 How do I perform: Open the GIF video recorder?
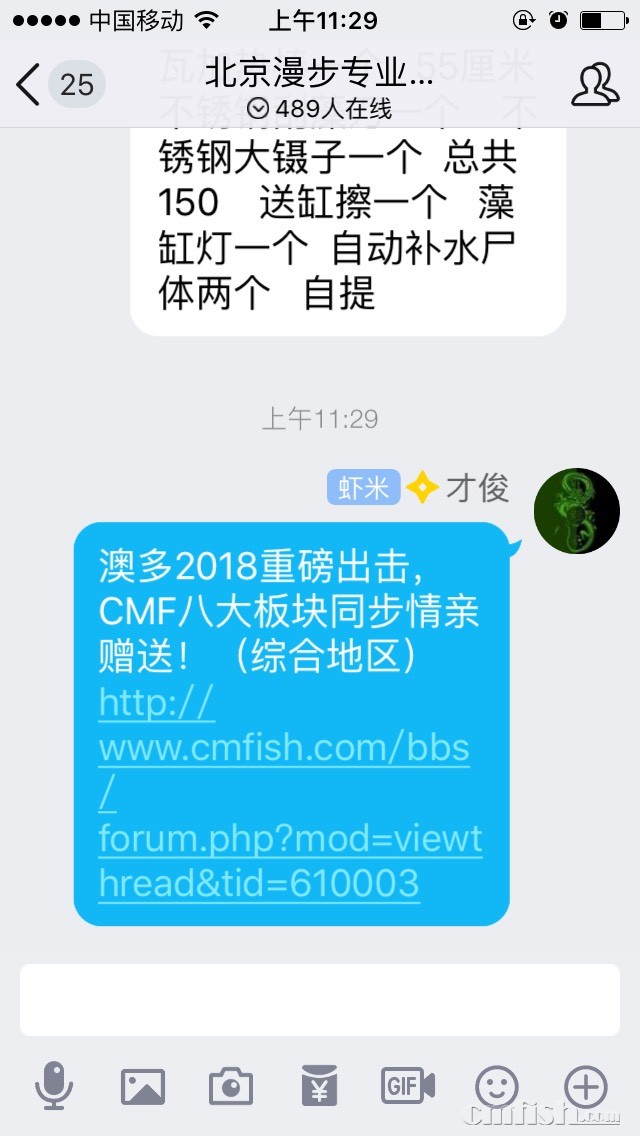(408, 1086)
